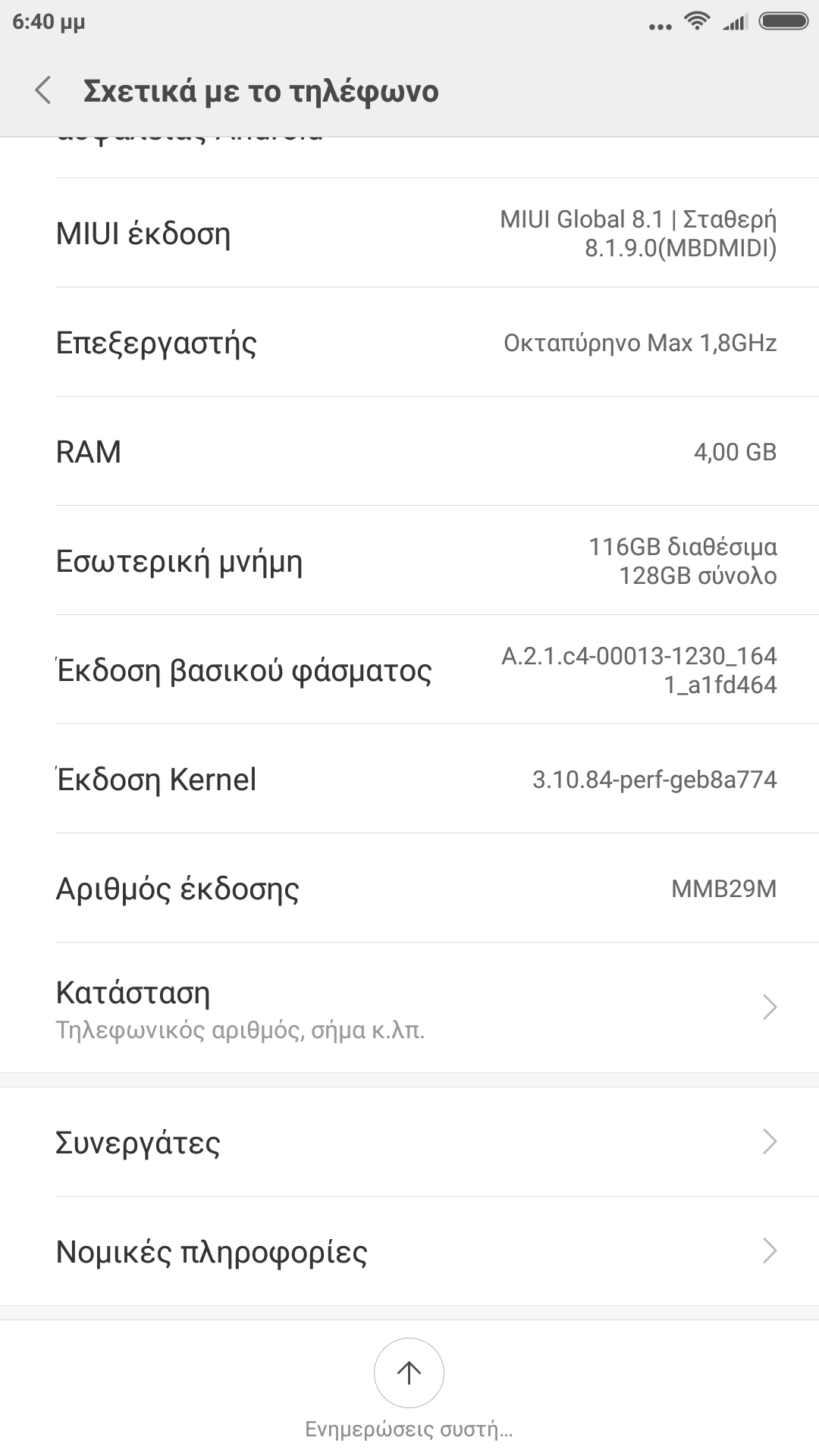819x1456 pixels.
Task: Tap the Ενημερώσεις συστήματος update button
Action: 409,1373
